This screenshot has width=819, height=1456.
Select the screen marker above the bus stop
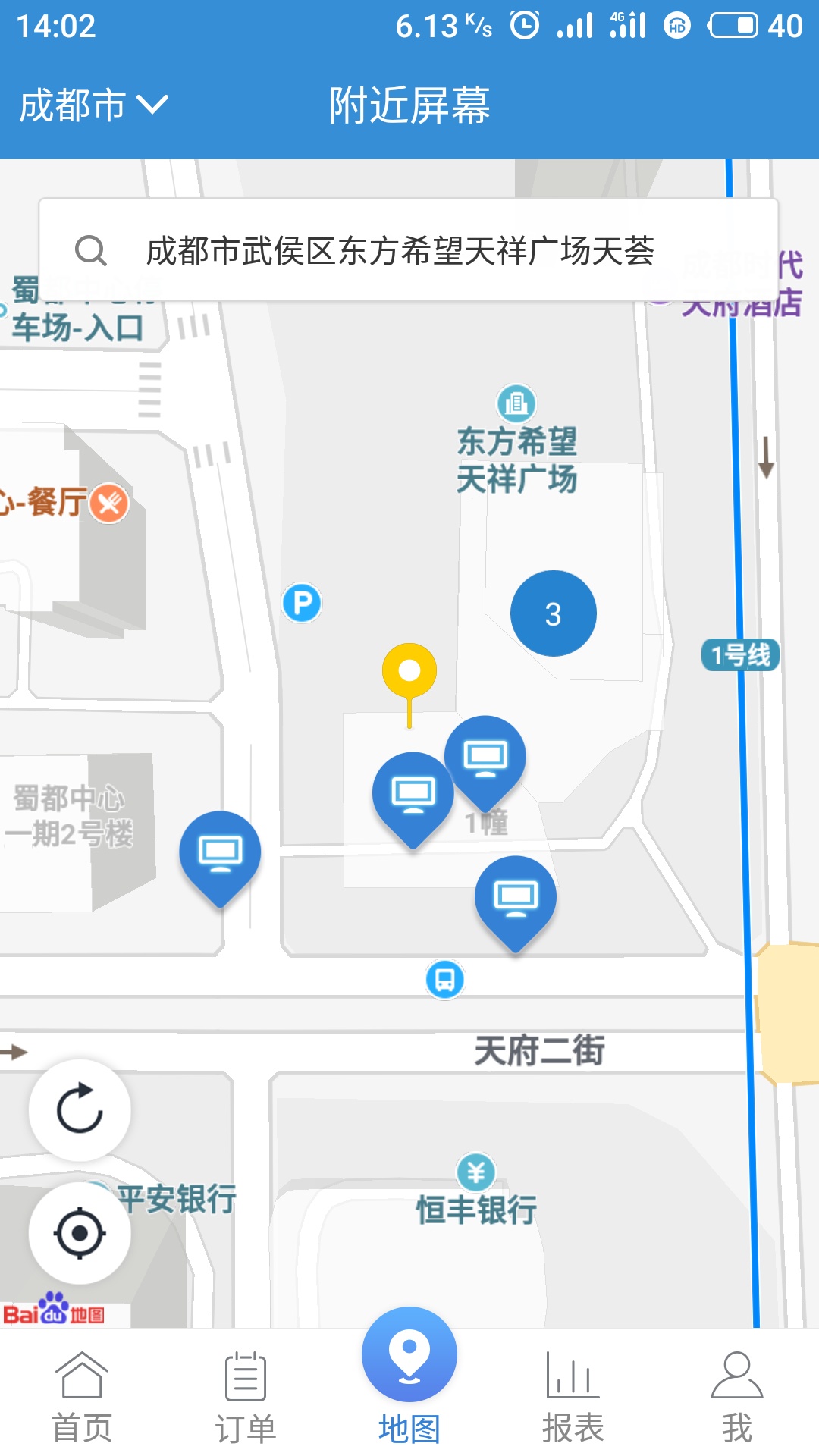click(516, 899)
